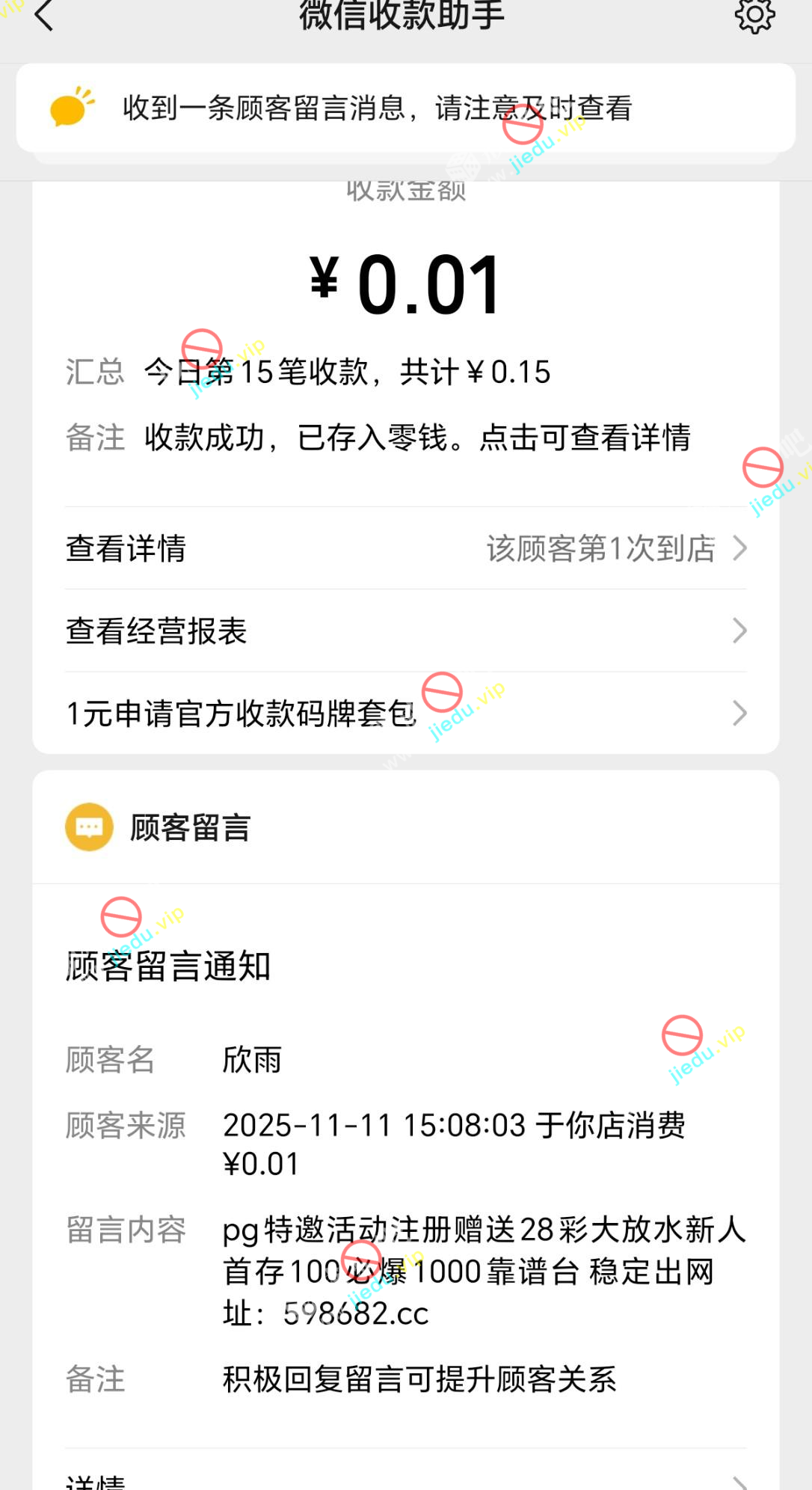View the customer message notification banner
Image resolution: width=812 pixels, height=1490 pixels.
click(x=405, y=108)
